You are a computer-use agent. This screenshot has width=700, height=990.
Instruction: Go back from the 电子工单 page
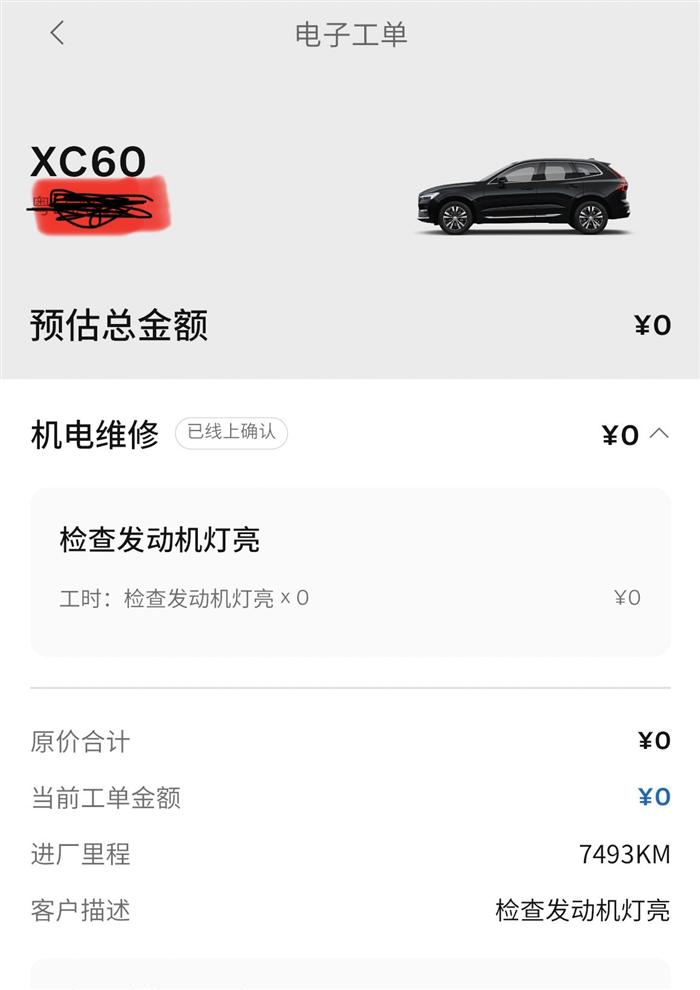click(x=57, y=33)
